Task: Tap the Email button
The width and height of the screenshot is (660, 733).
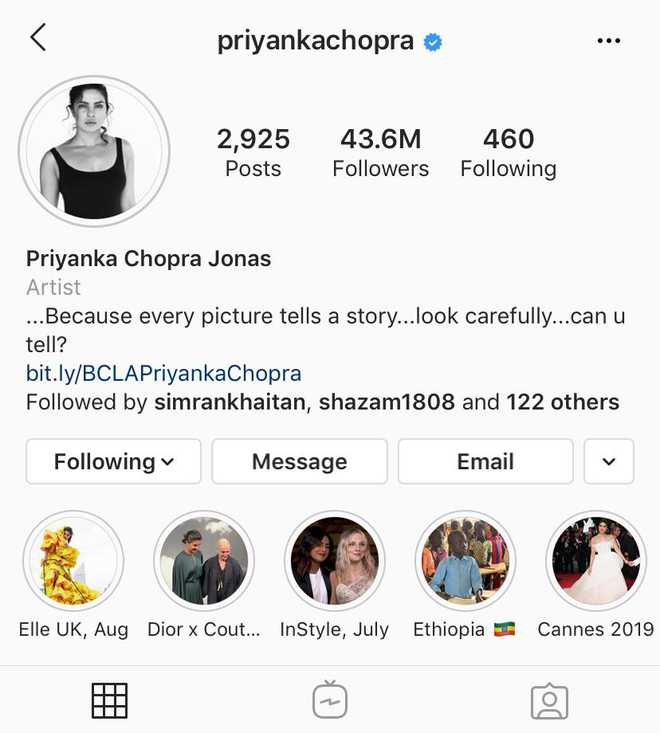Action: click(x=485, y=461)
